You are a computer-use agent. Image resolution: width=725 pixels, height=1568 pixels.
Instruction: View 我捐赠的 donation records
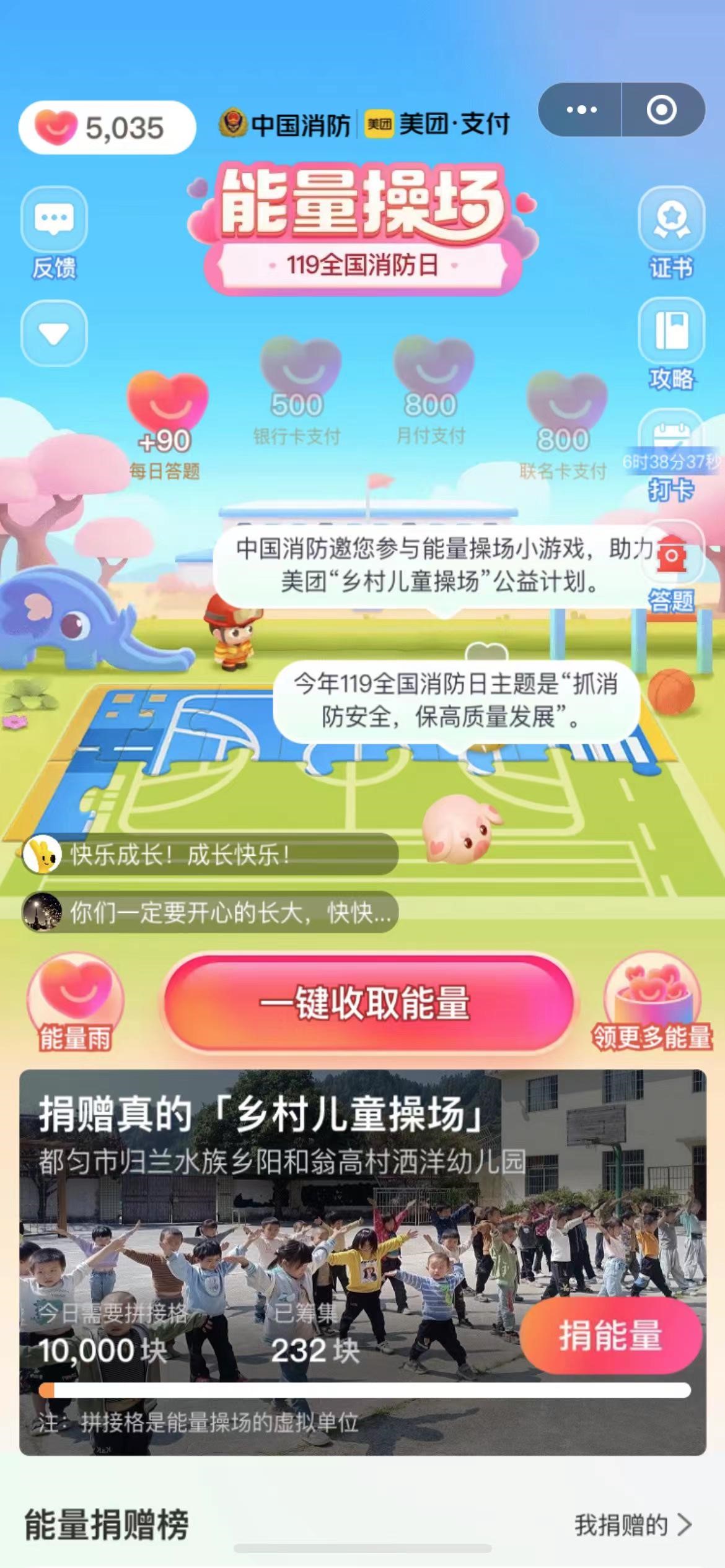pos(632,1525)
